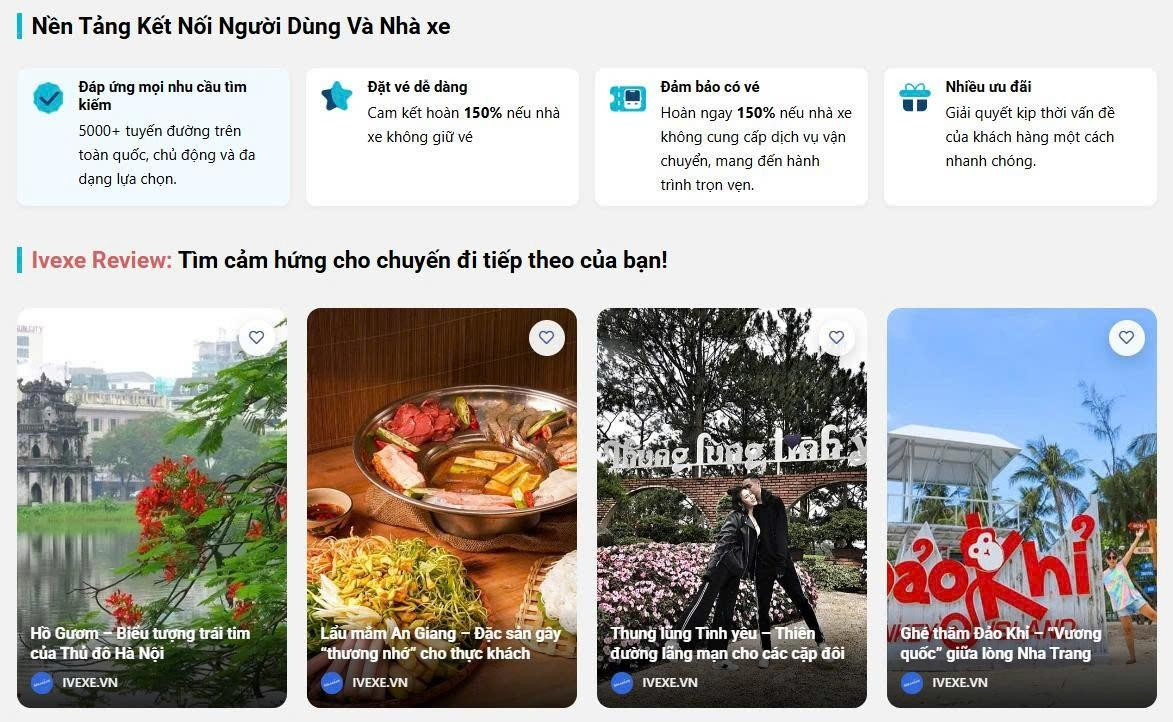Open the Thung lũng Tình yêu review
Viewport: 1173px width, 722px height.
tap(727, 643)
